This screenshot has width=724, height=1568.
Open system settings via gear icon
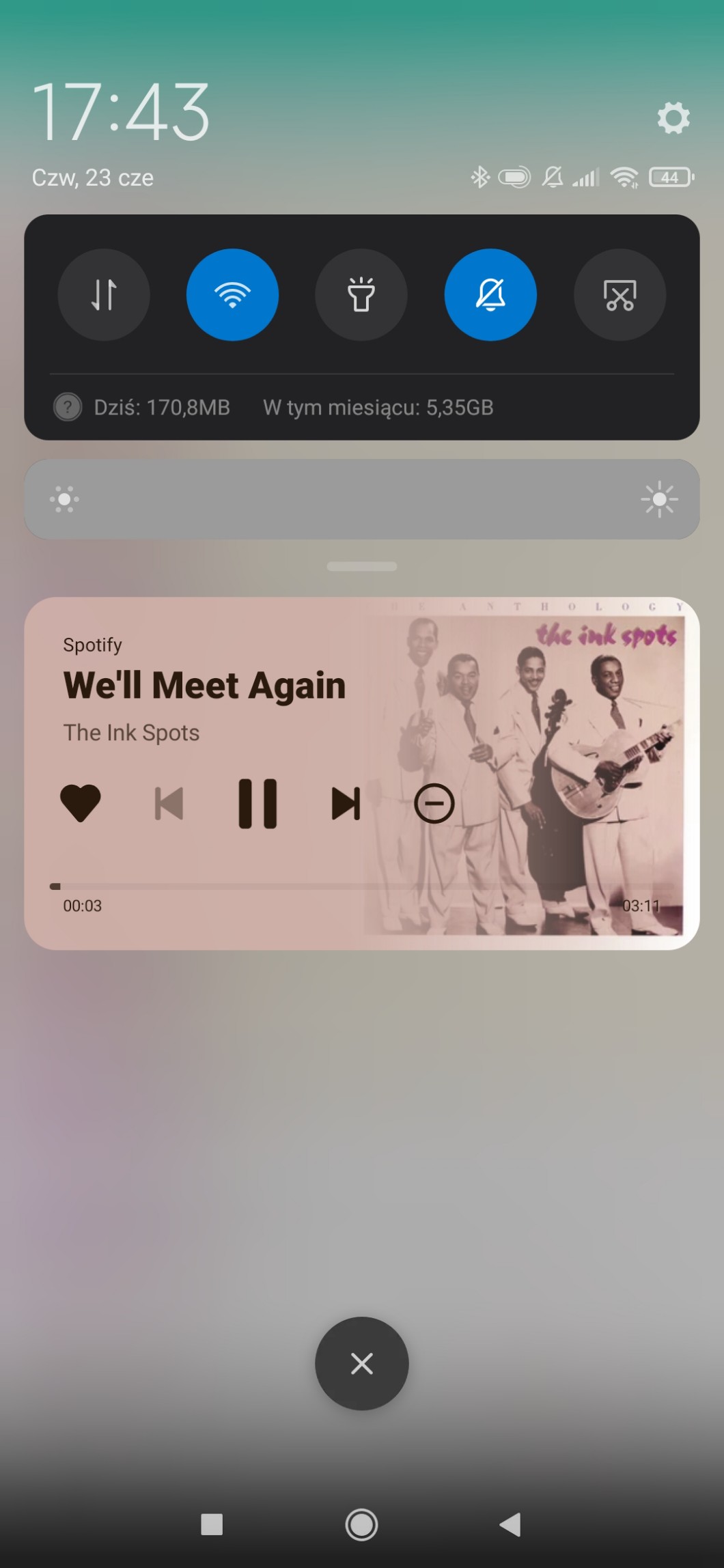click(673, 118)
